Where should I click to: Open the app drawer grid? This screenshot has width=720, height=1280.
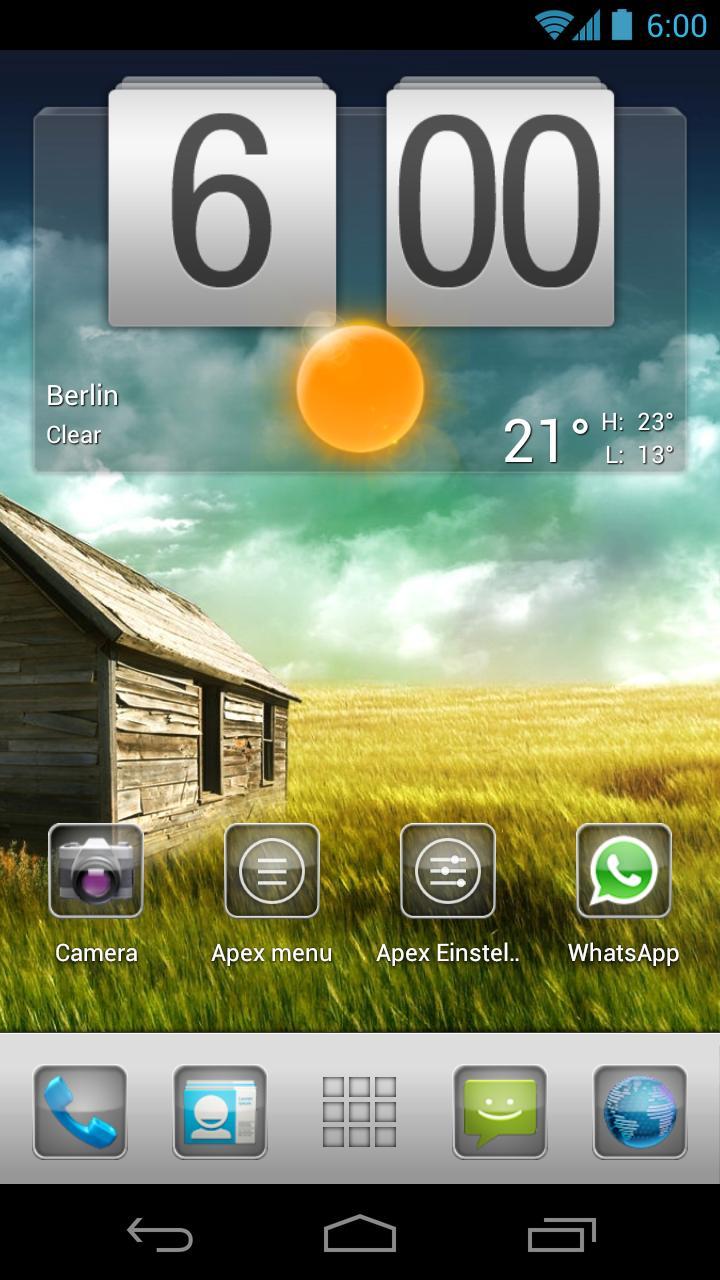(x=360, y=1111)
